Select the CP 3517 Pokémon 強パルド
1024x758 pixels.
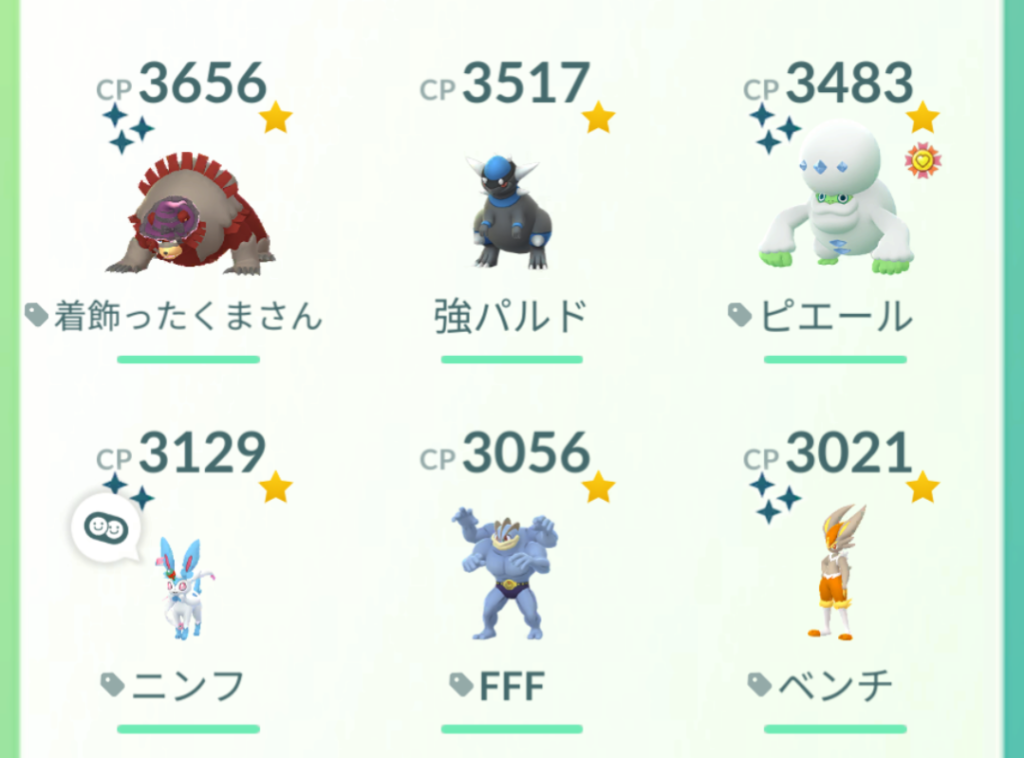(511, 213)
